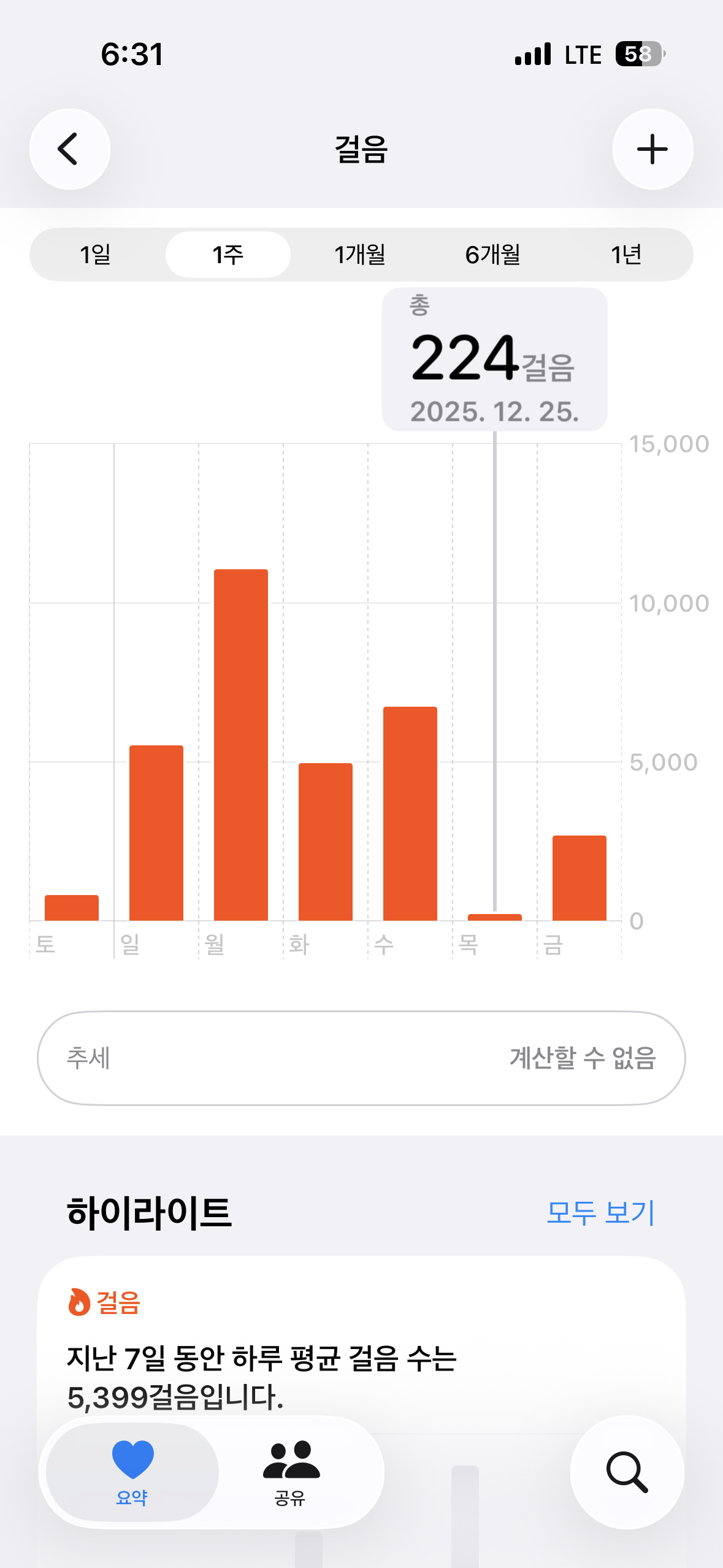Tap 모두 보기 for highlights
Viewport: 723px width, 1568px height.
pyautogui.click(x=600, y=1212)
